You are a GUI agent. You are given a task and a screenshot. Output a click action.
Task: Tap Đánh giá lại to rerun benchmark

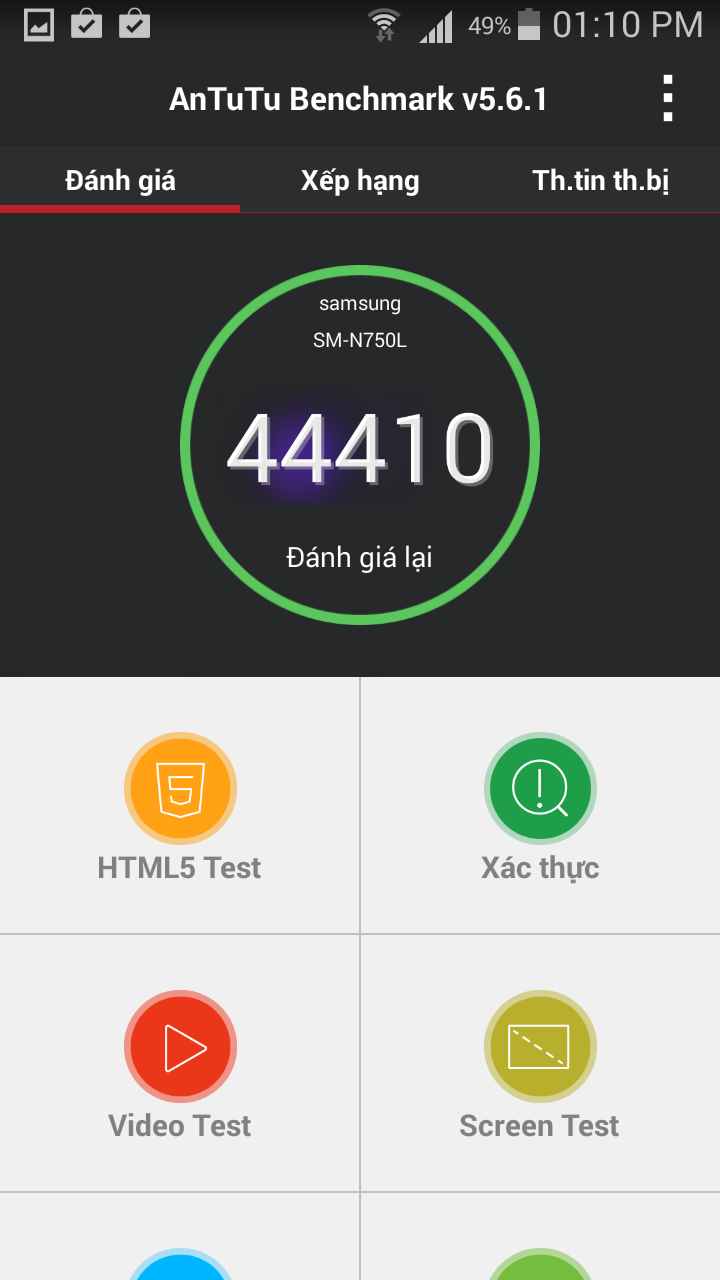point(360,557)
